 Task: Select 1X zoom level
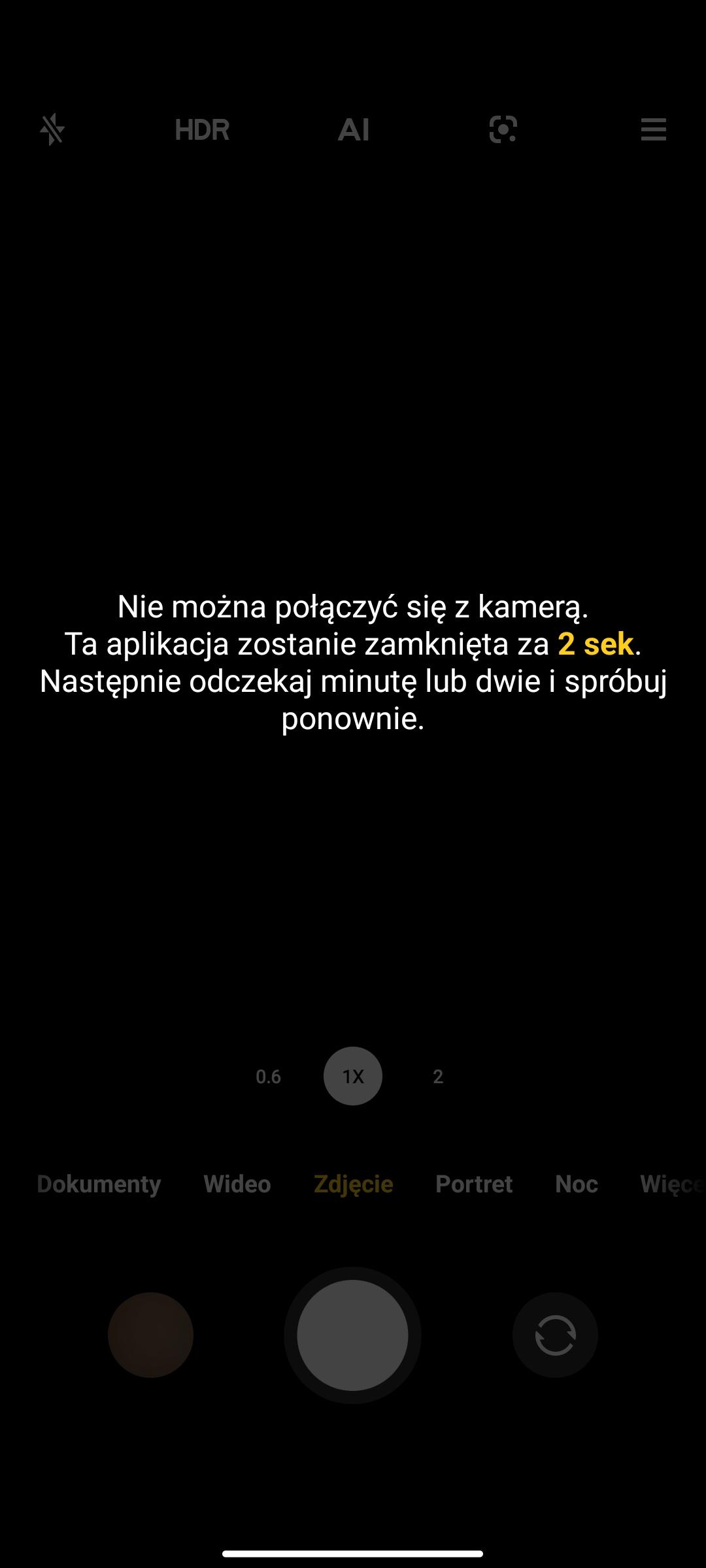point(353,1076)
